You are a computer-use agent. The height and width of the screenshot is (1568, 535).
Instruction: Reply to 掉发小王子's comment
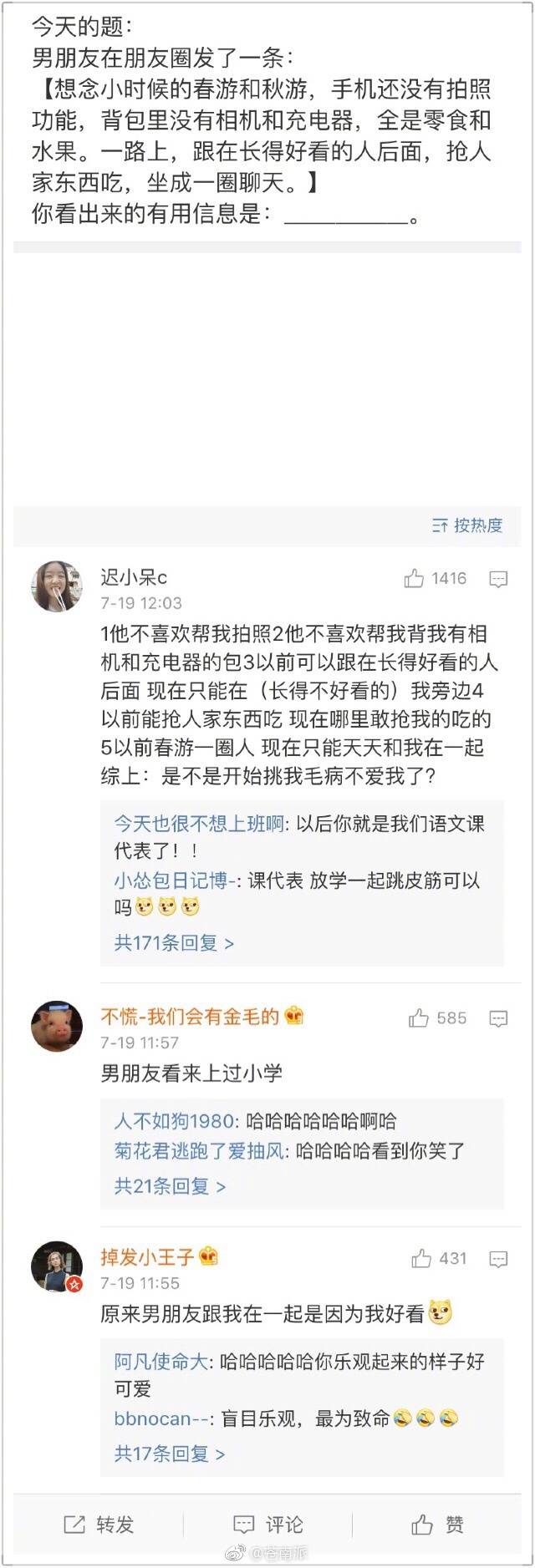[x=498, y=1259]
